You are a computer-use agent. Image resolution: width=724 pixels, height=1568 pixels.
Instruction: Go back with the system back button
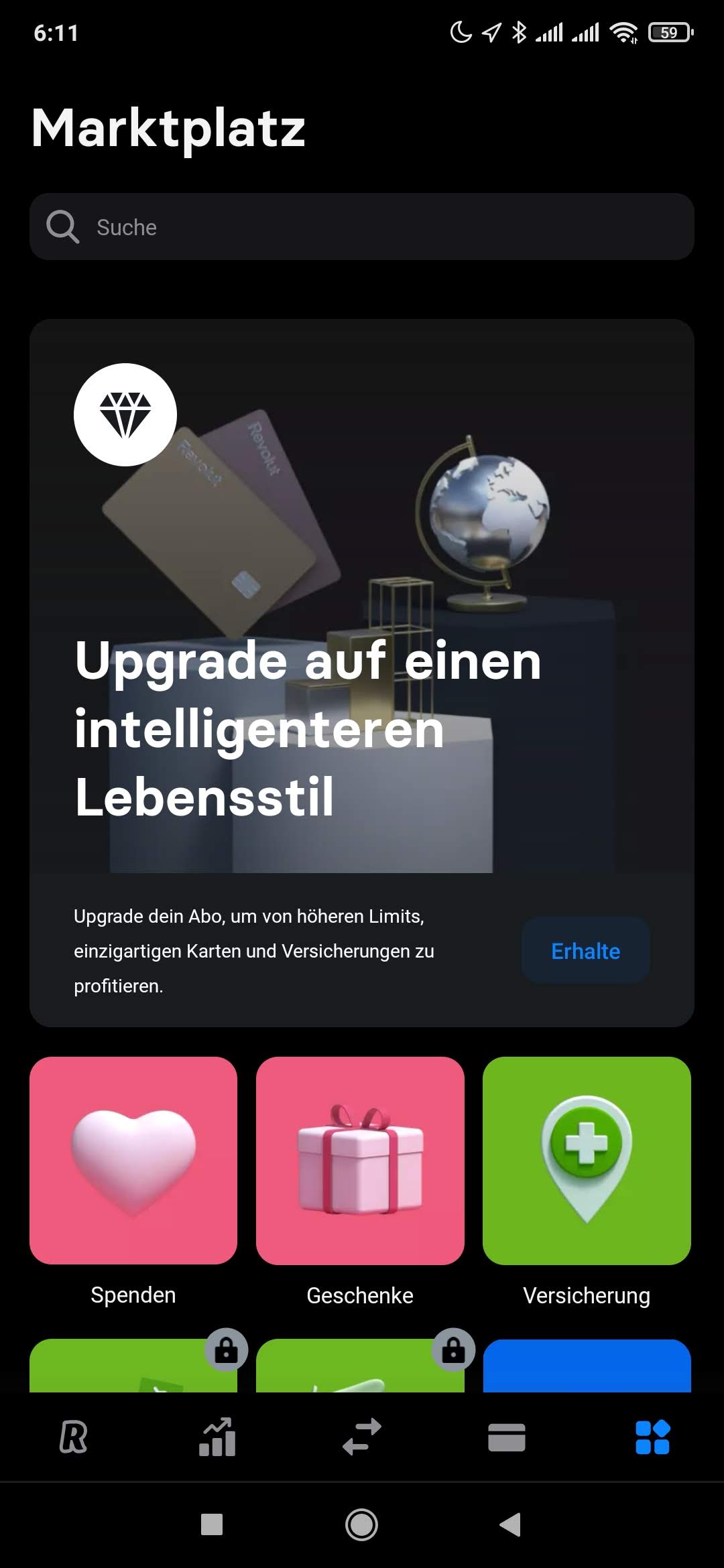pos(511,1524)
